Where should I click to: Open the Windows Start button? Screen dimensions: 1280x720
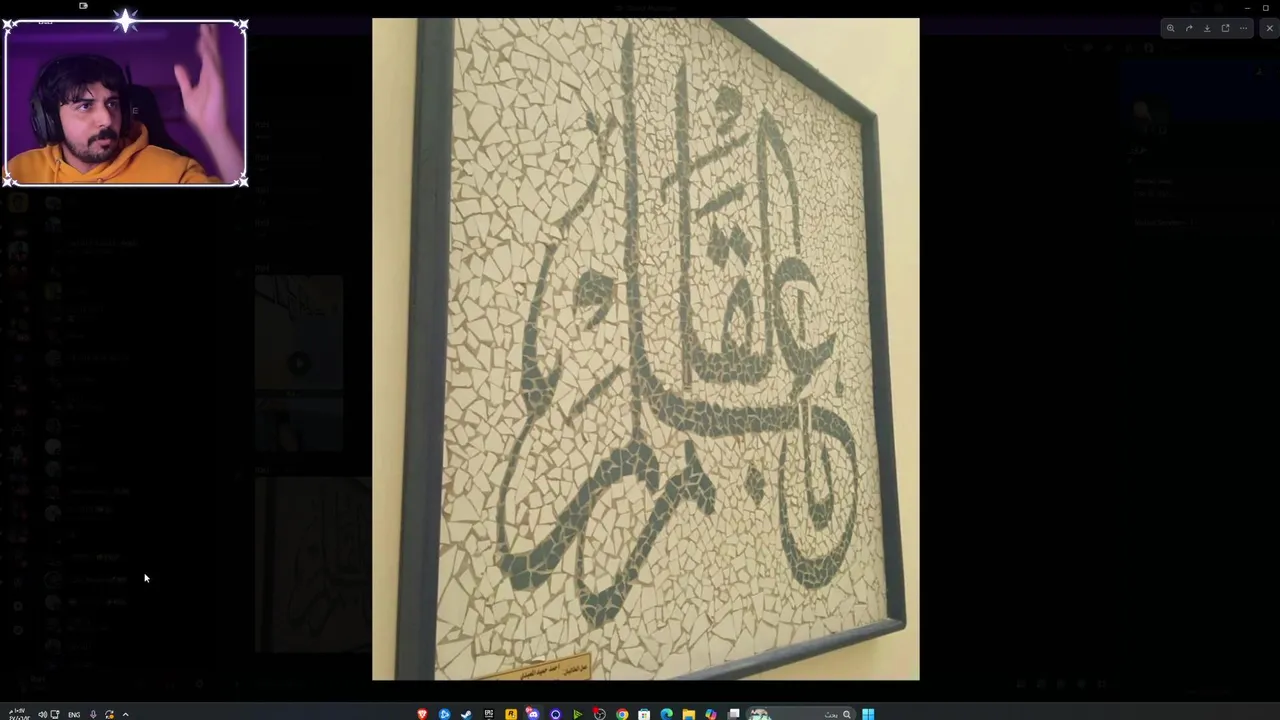pos(868,714)
